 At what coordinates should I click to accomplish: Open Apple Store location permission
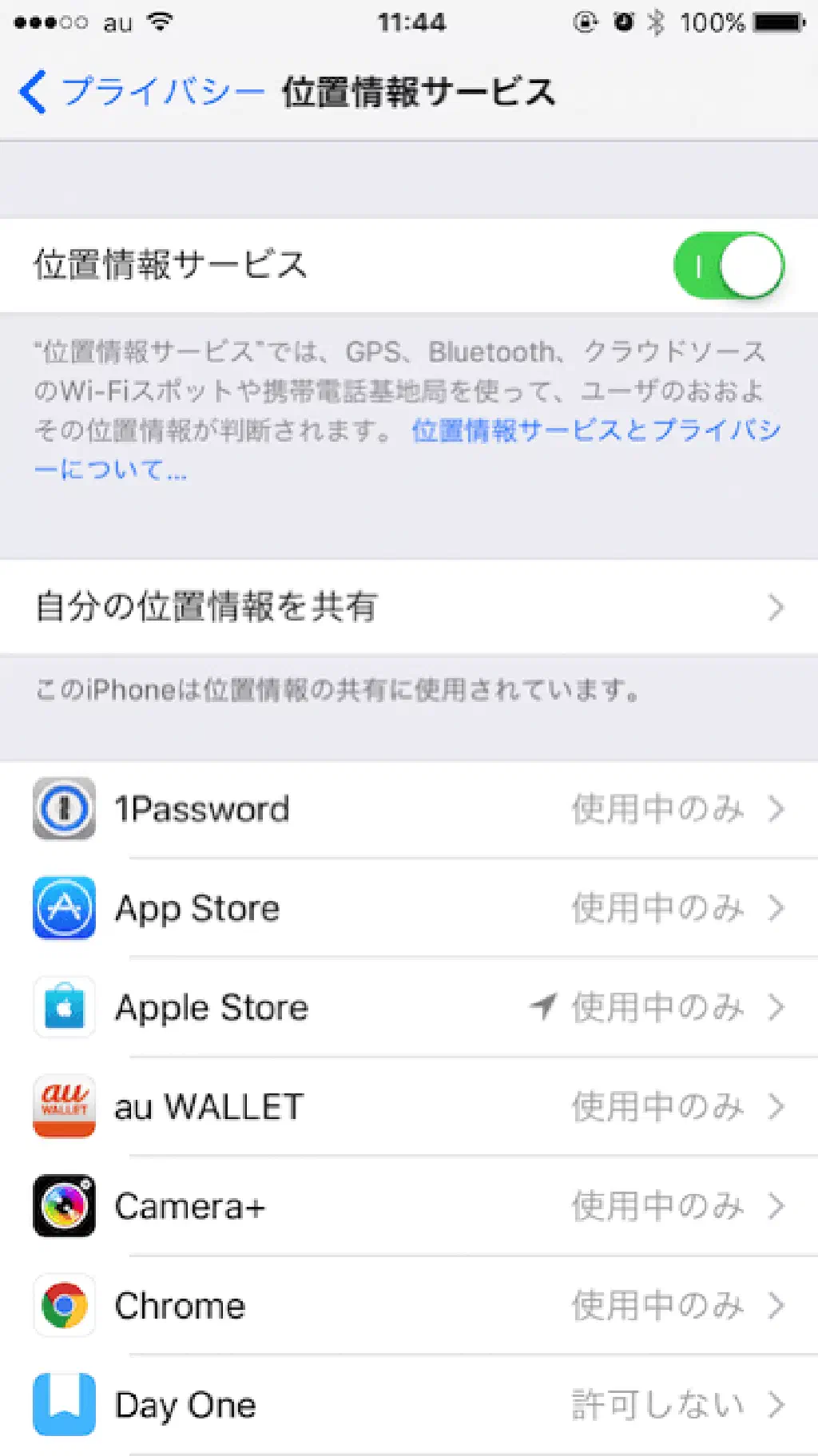tap(409, 1007)
